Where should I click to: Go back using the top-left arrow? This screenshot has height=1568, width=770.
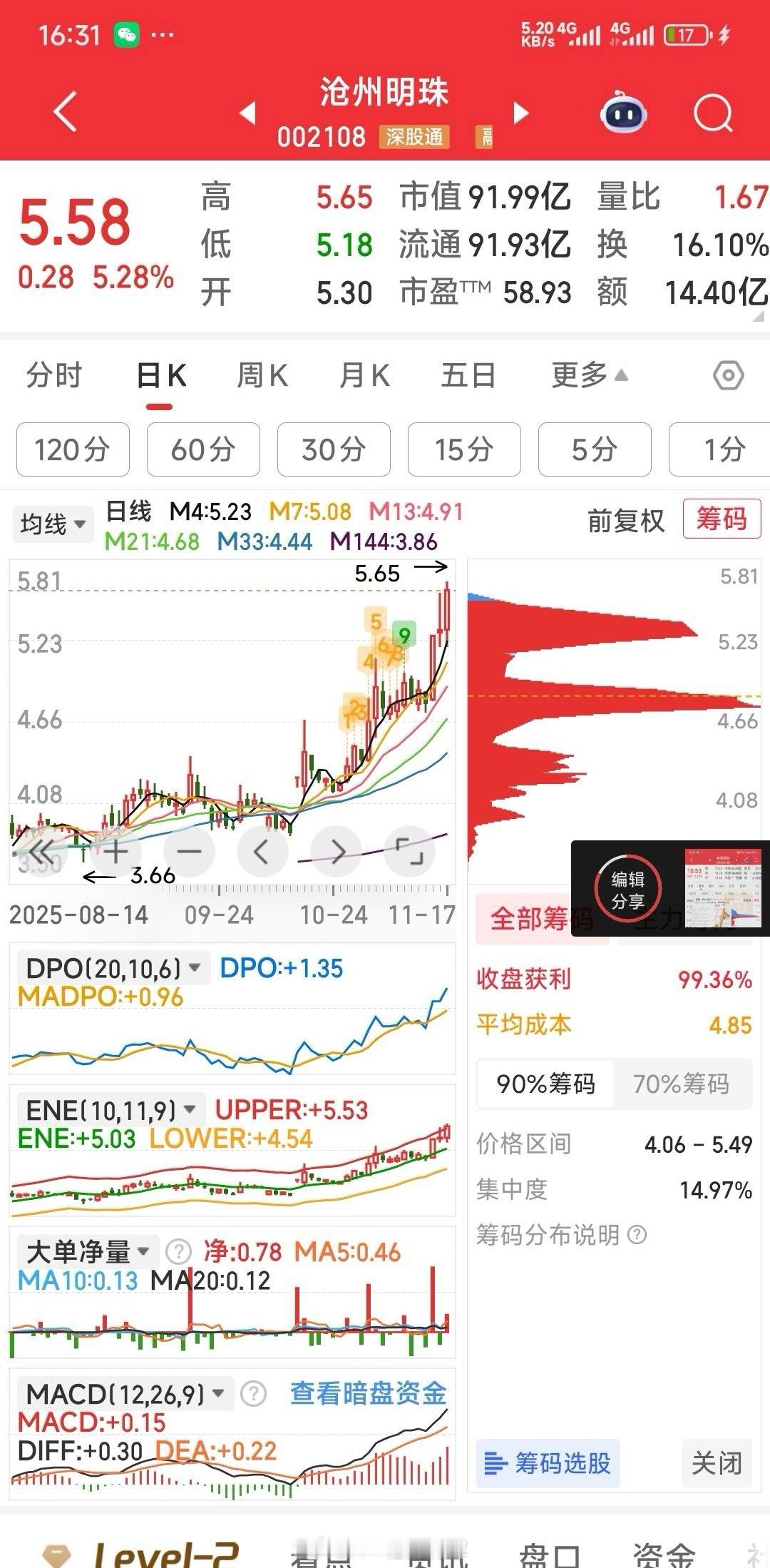click(x=66, y=112)
